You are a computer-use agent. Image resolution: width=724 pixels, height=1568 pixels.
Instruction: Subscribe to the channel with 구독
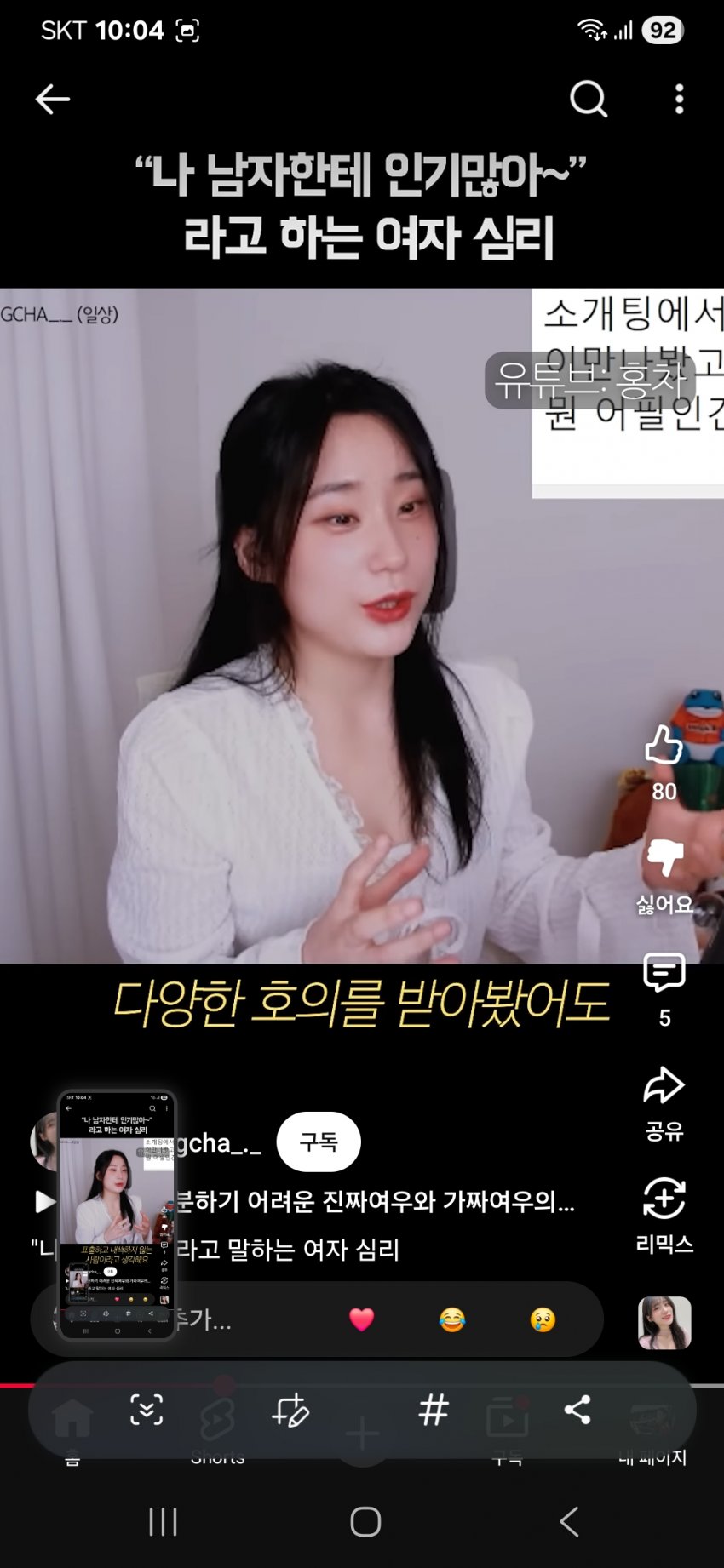319,1142
